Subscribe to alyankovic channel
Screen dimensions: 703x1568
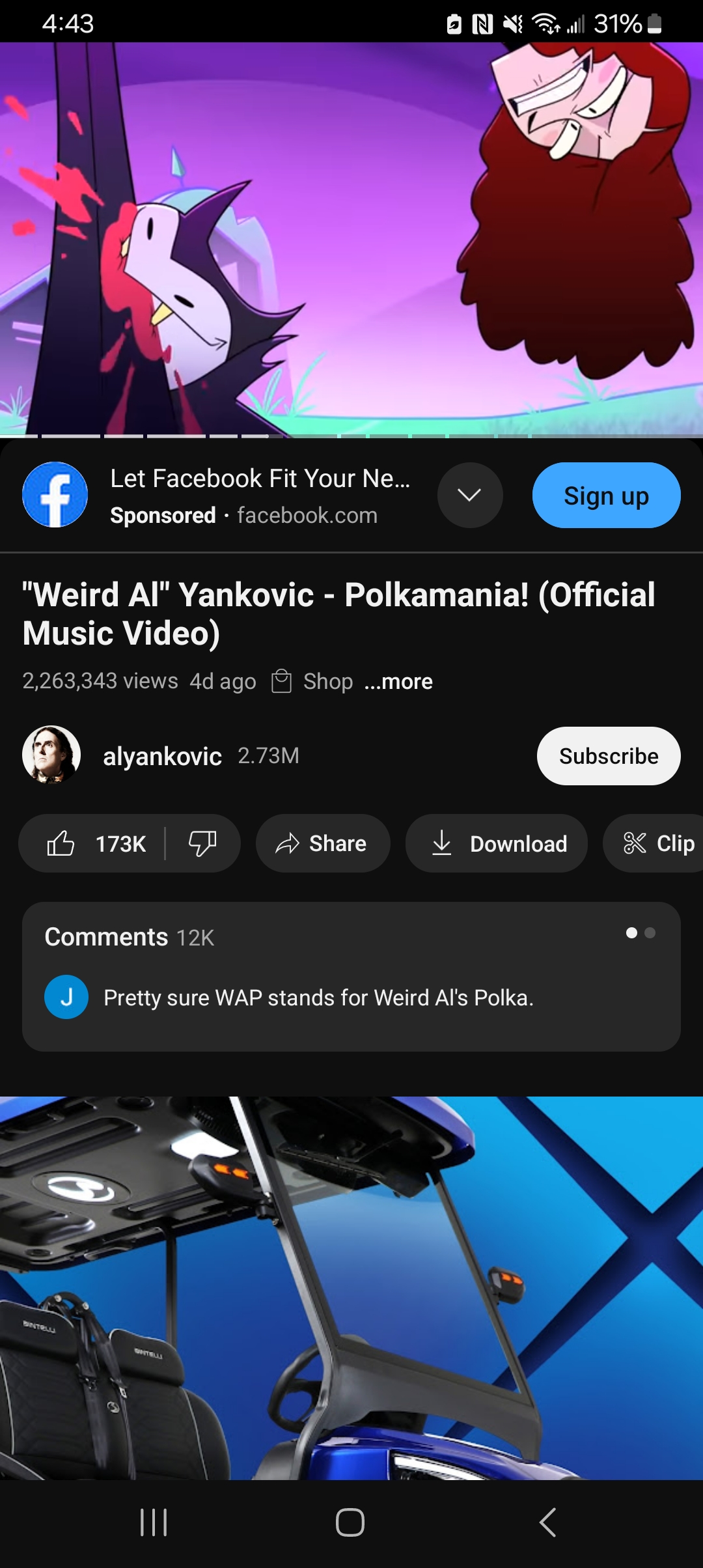[608, 756]
